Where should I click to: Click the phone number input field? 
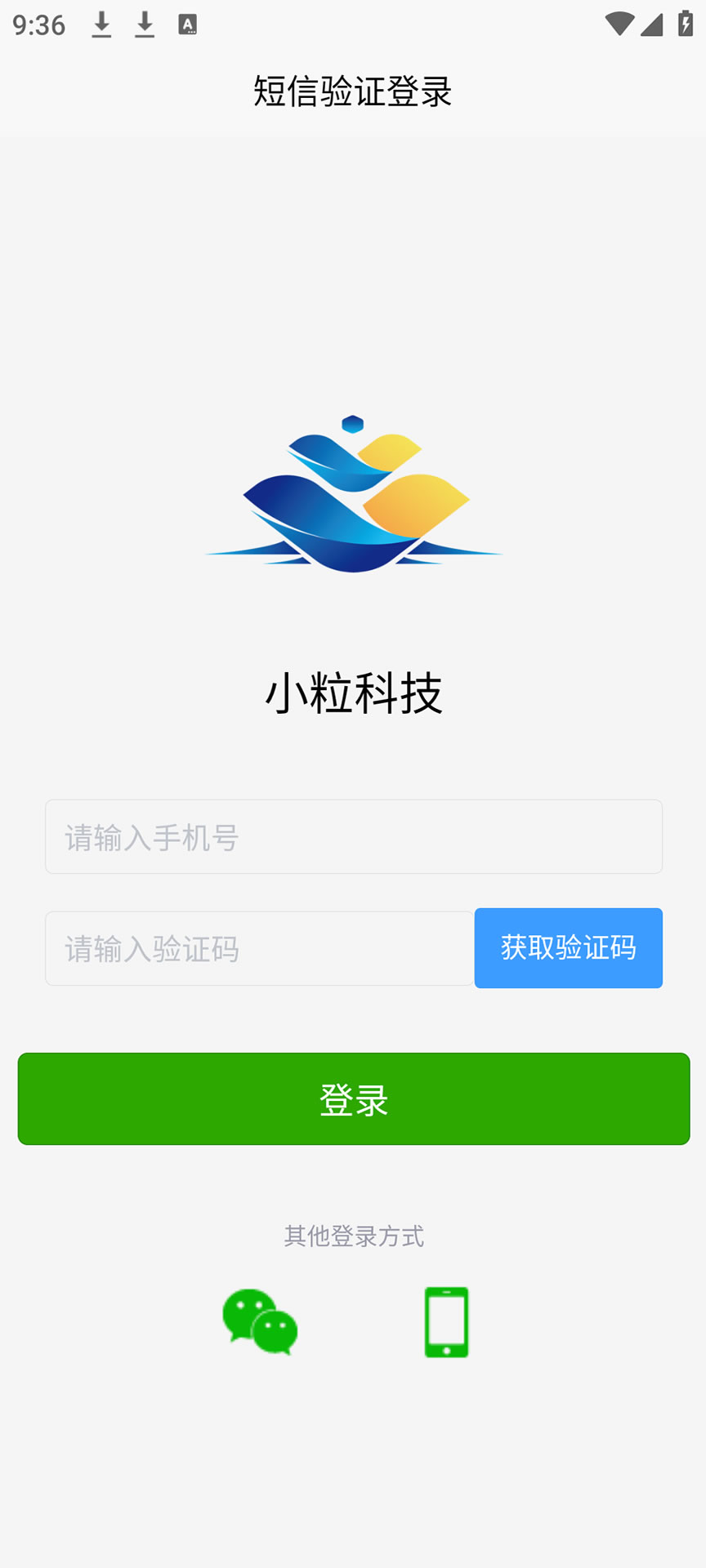[353, 836]
